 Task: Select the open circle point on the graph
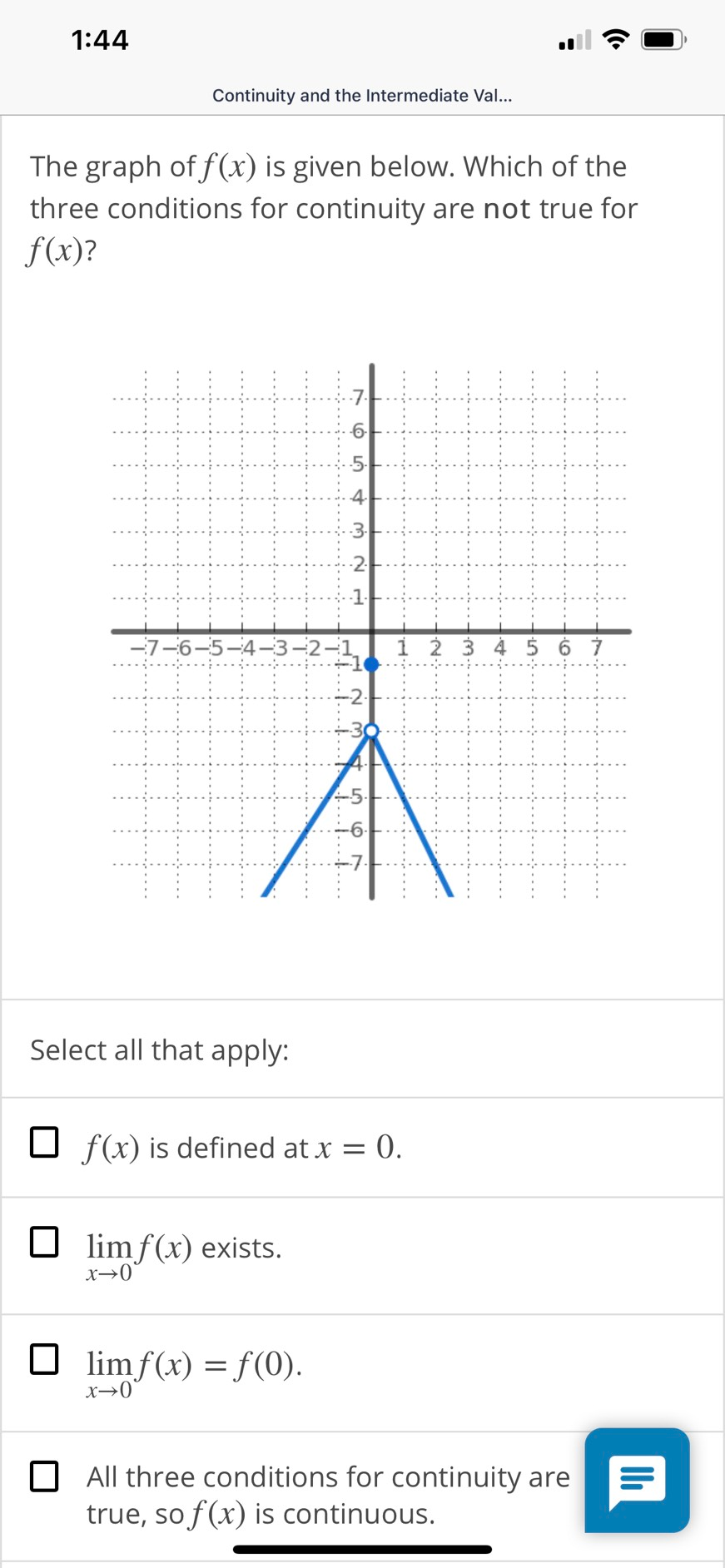371,730
